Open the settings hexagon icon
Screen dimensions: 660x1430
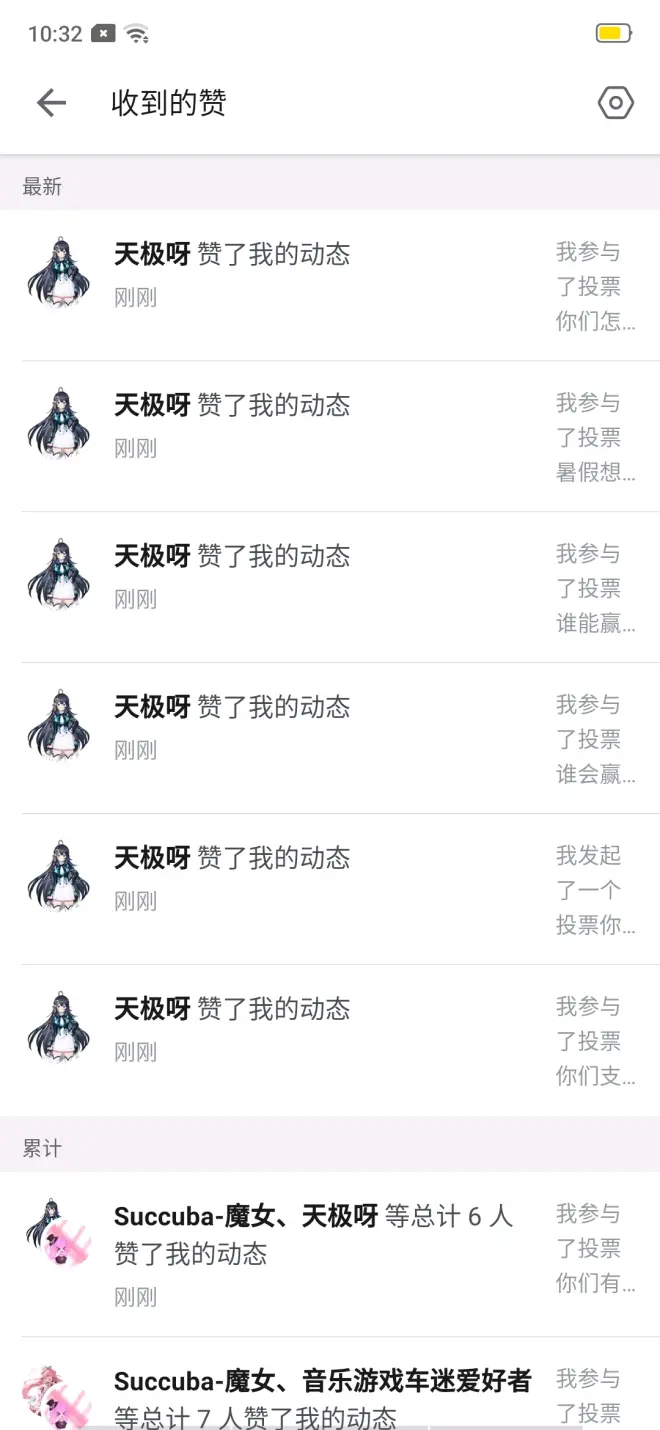click(615, 102)
